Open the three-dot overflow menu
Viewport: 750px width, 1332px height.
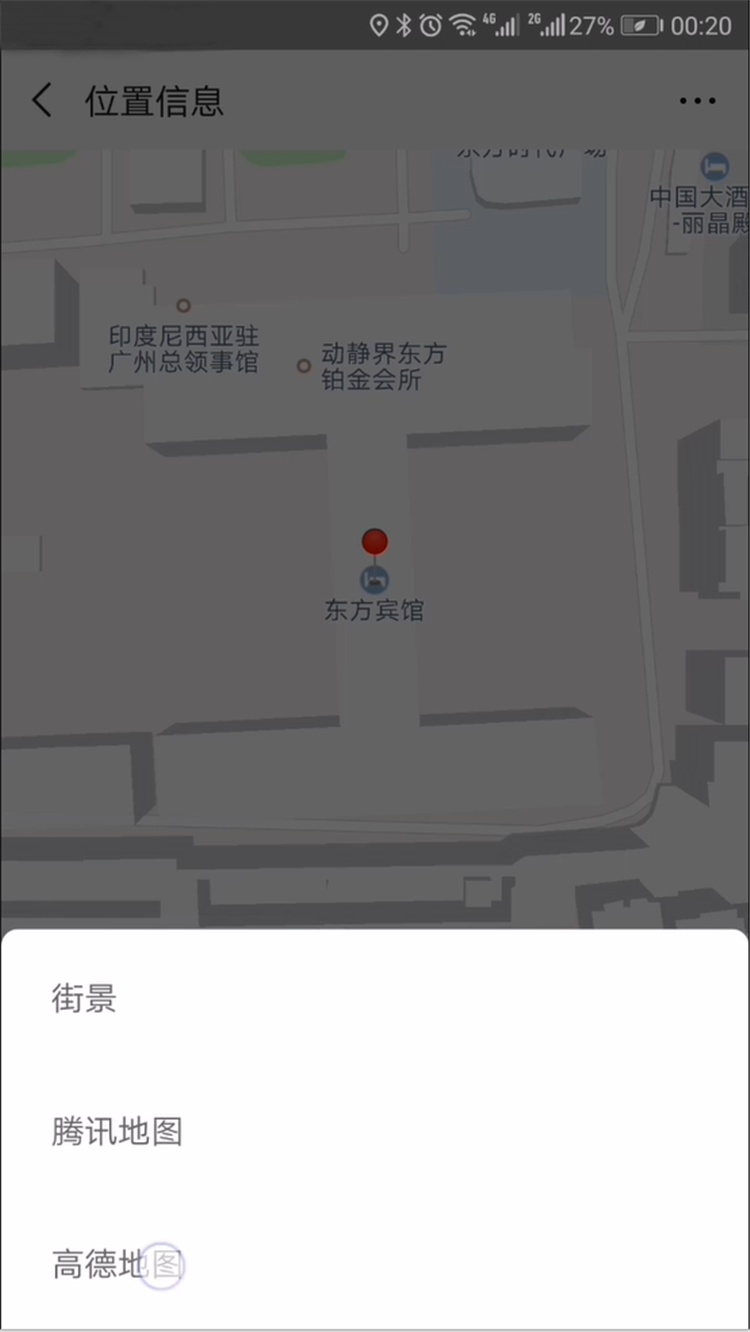(x=697, y=101)
